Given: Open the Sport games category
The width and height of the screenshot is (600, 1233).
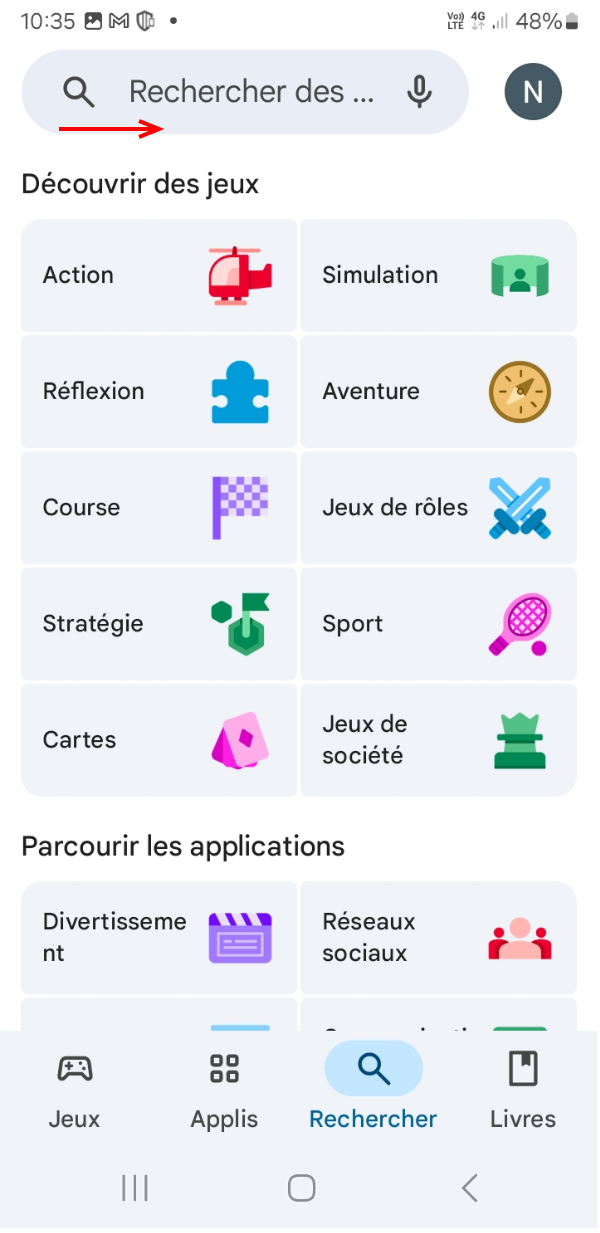Looking at the screenshot, I should tap(438, 623).
